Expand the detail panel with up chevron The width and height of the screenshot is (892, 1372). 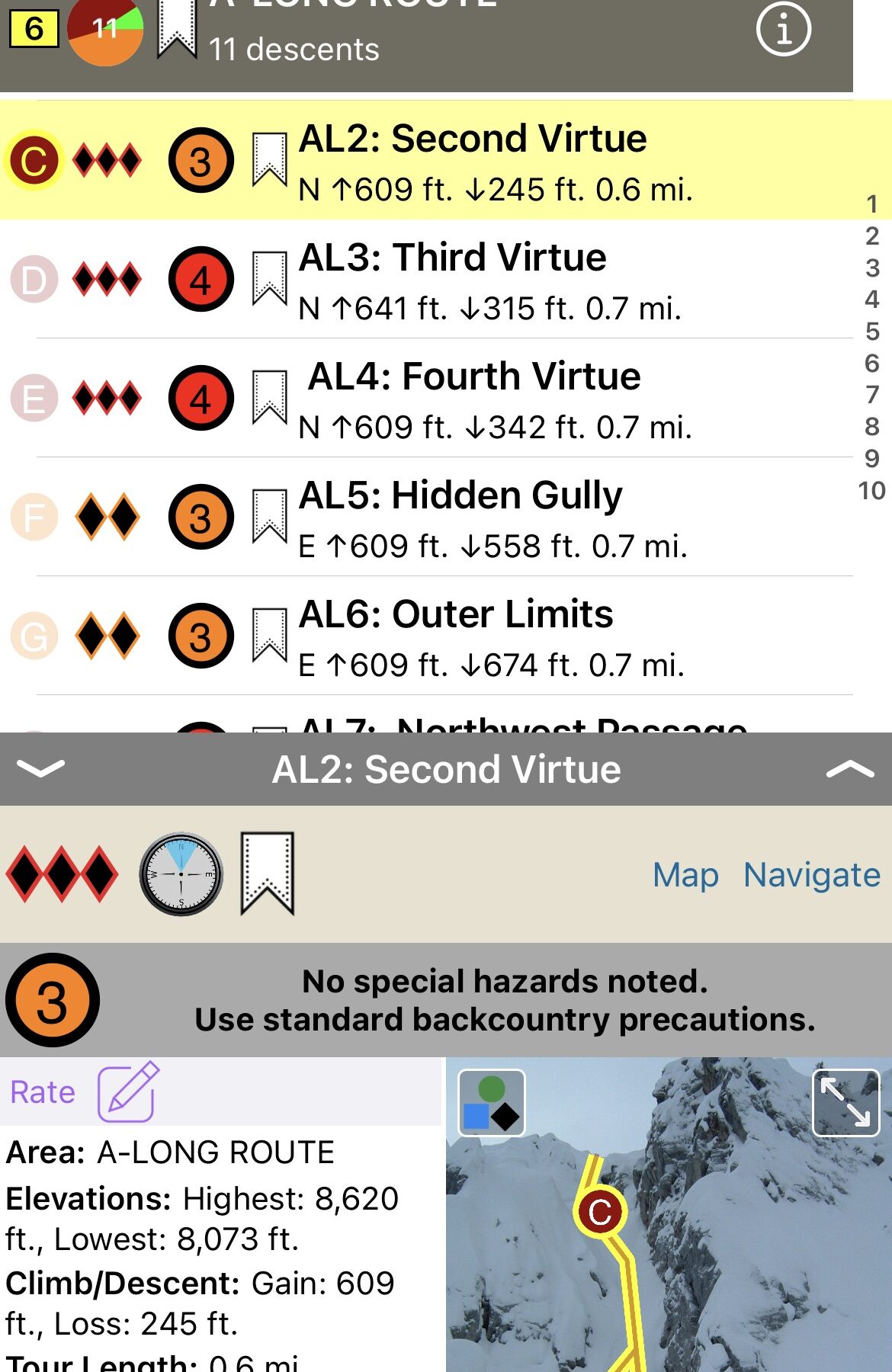pyautogui.click(x=849, y=770)
